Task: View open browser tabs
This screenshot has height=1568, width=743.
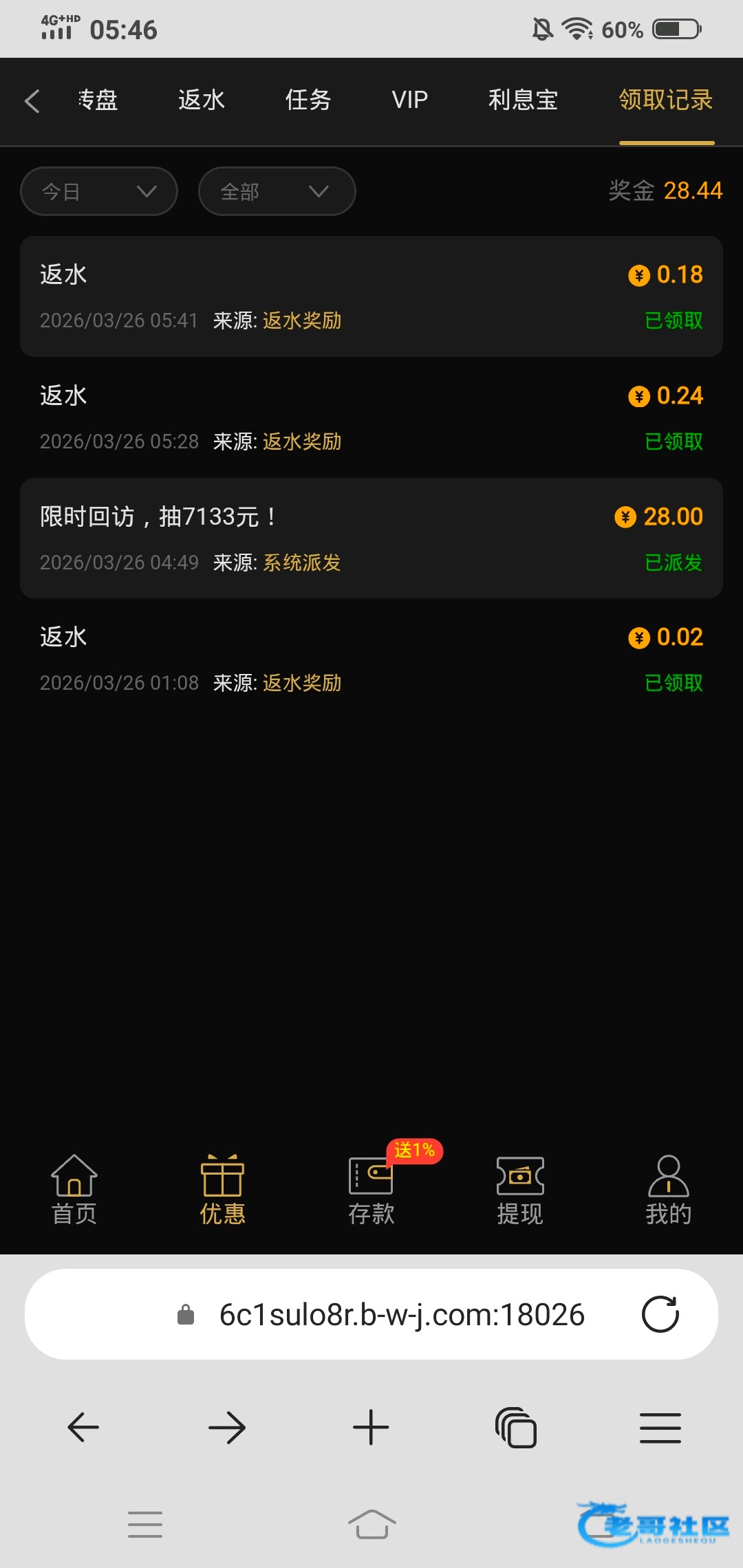Action: tap(516, 1428)
